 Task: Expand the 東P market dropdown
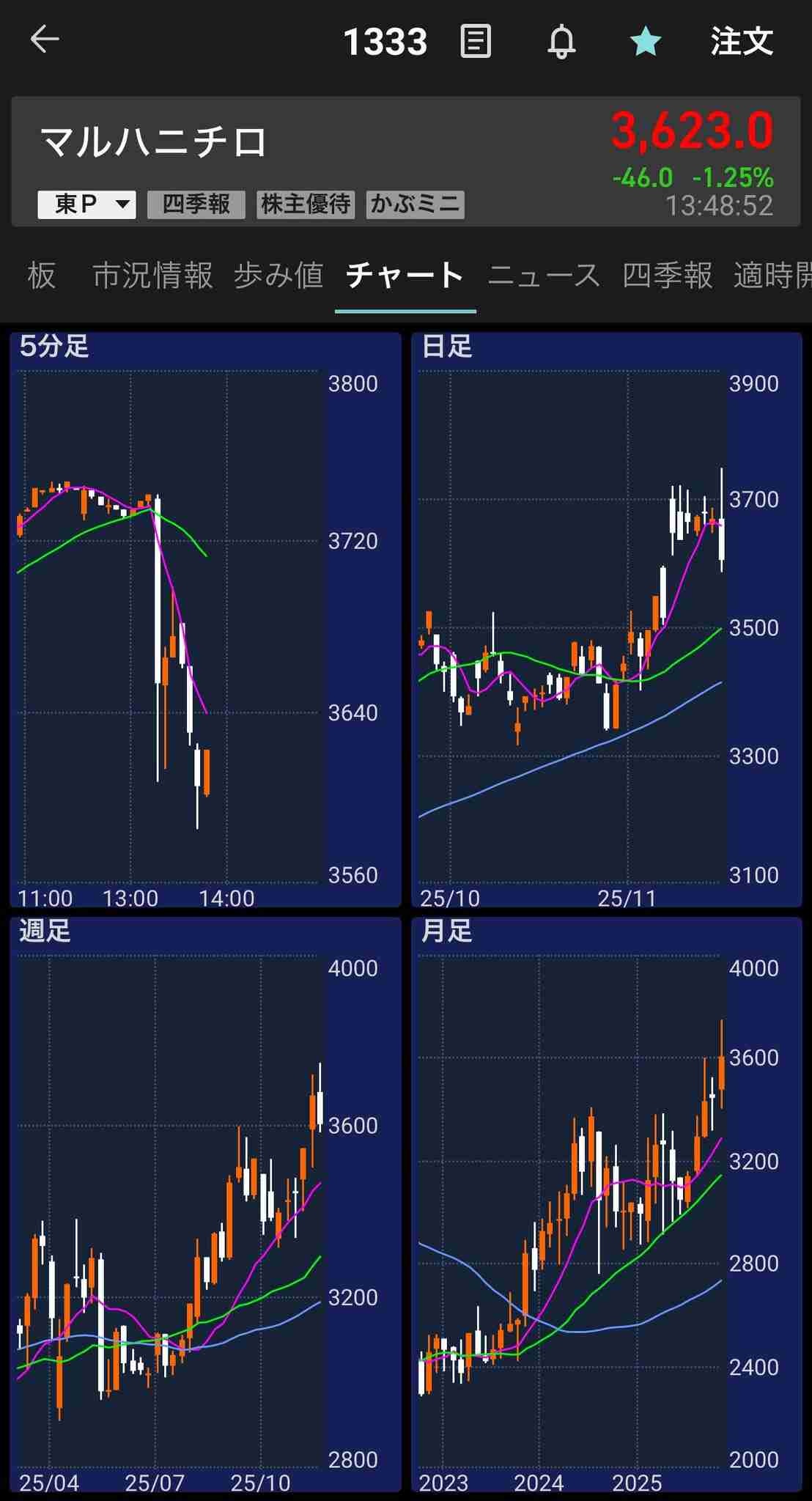[86, 204]
